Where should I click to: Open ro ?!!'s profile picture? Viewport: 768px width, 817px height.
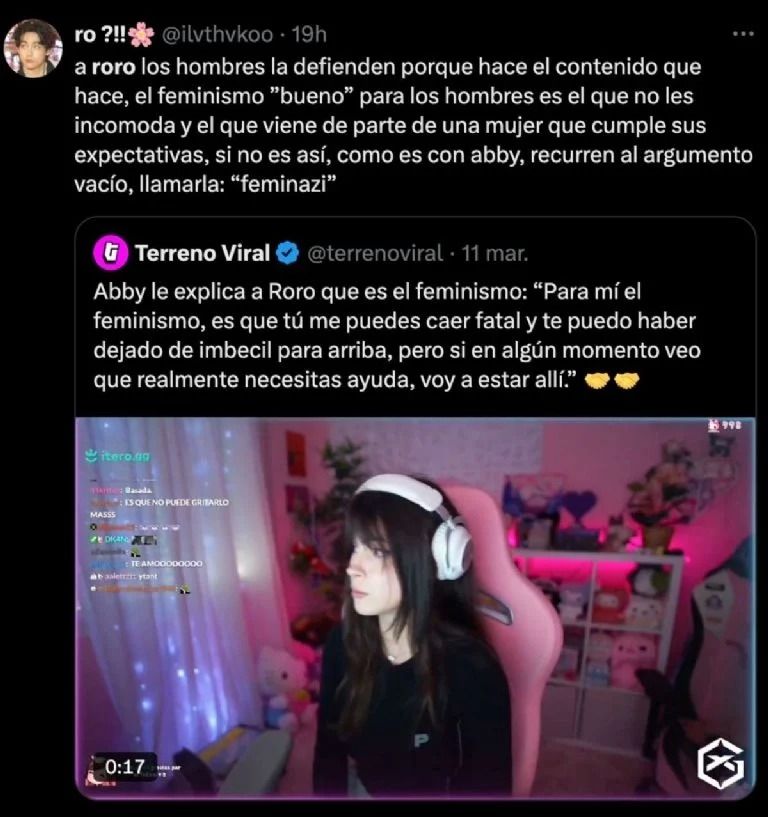[33, 47]
